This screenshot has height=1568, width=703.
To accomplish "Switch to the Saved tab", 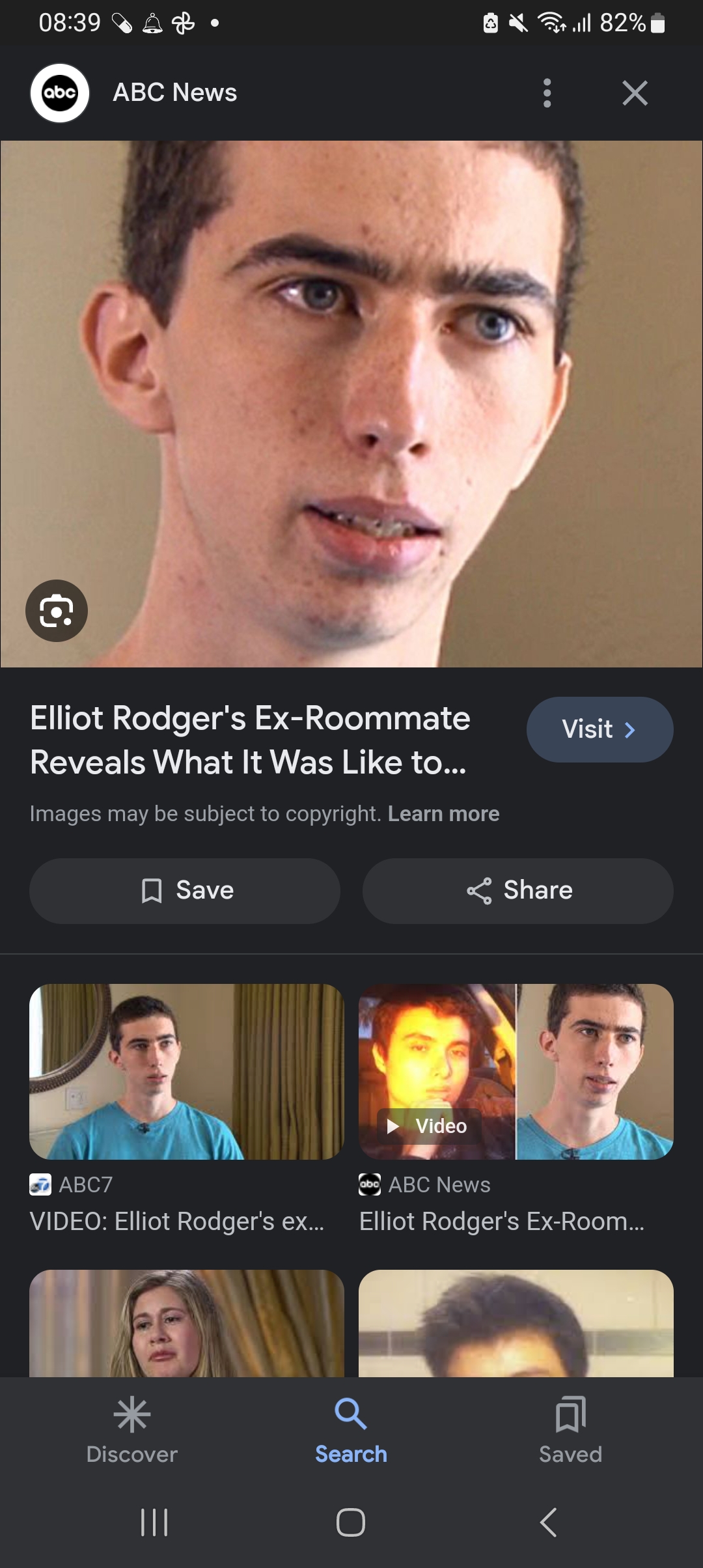I will pos(570,1430).
